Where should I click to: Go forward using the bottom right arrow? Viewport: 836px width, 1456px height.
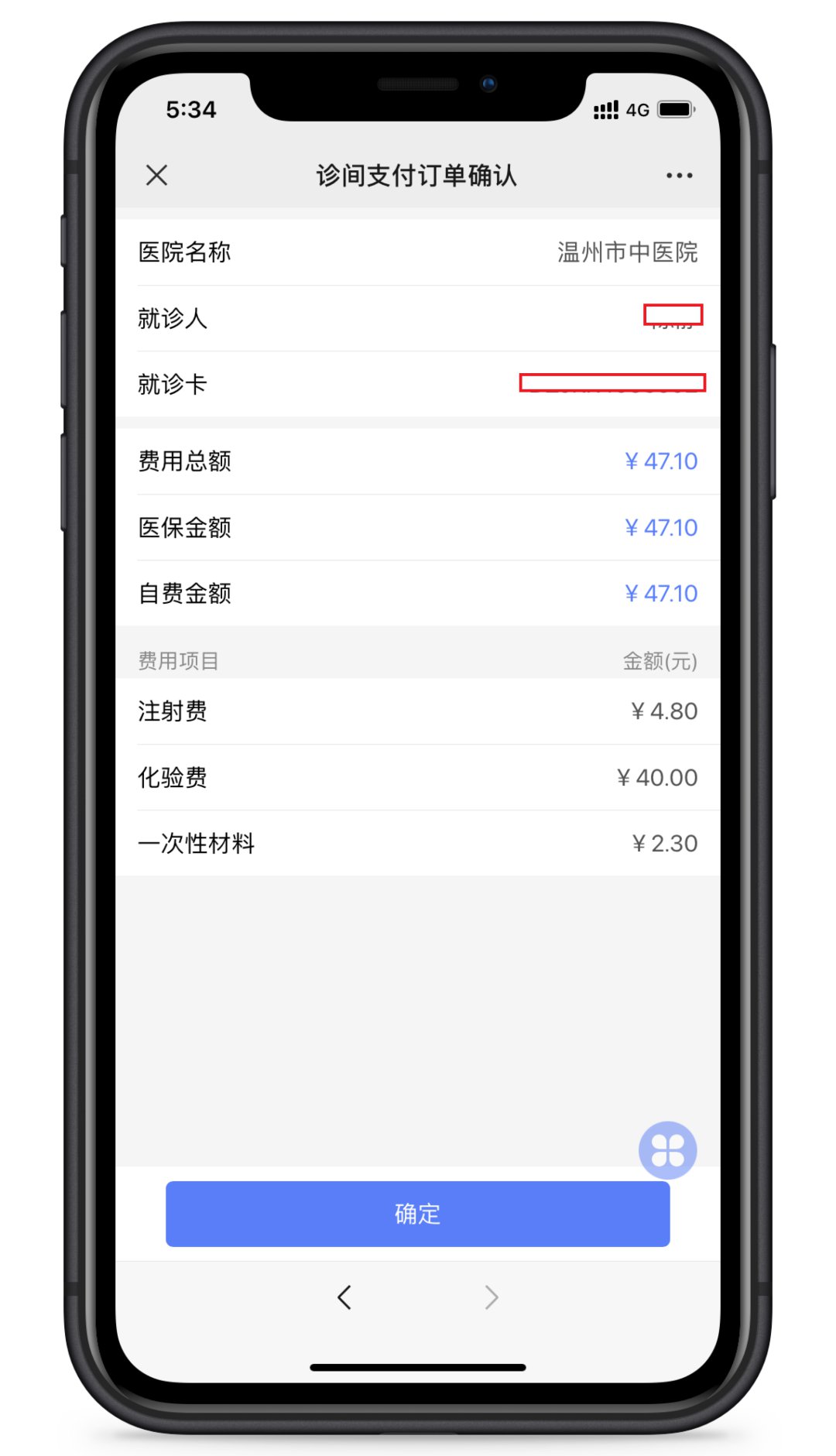[491, 1297]
